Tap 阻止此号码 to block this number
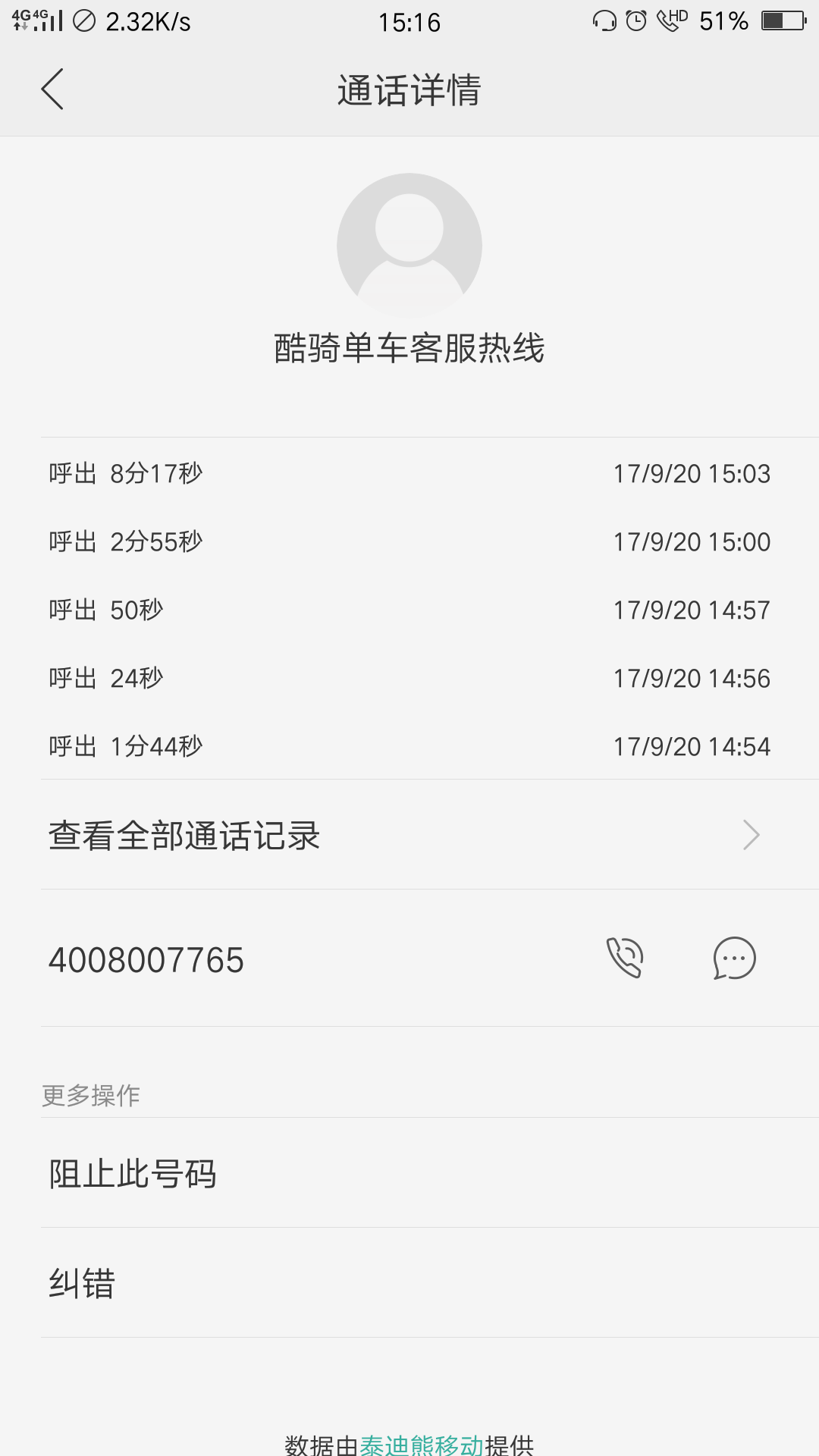Screen dimensions: 819x1456 coord(131,1174)
